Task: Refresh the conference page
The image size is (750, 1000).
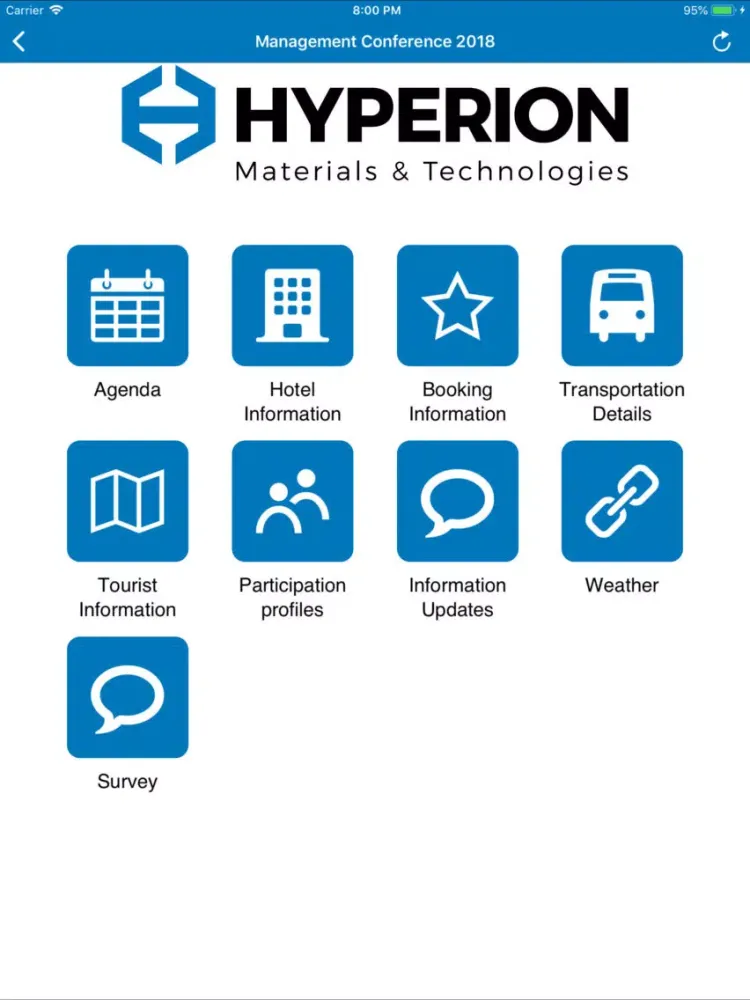Action: click(x=721, y=41)
